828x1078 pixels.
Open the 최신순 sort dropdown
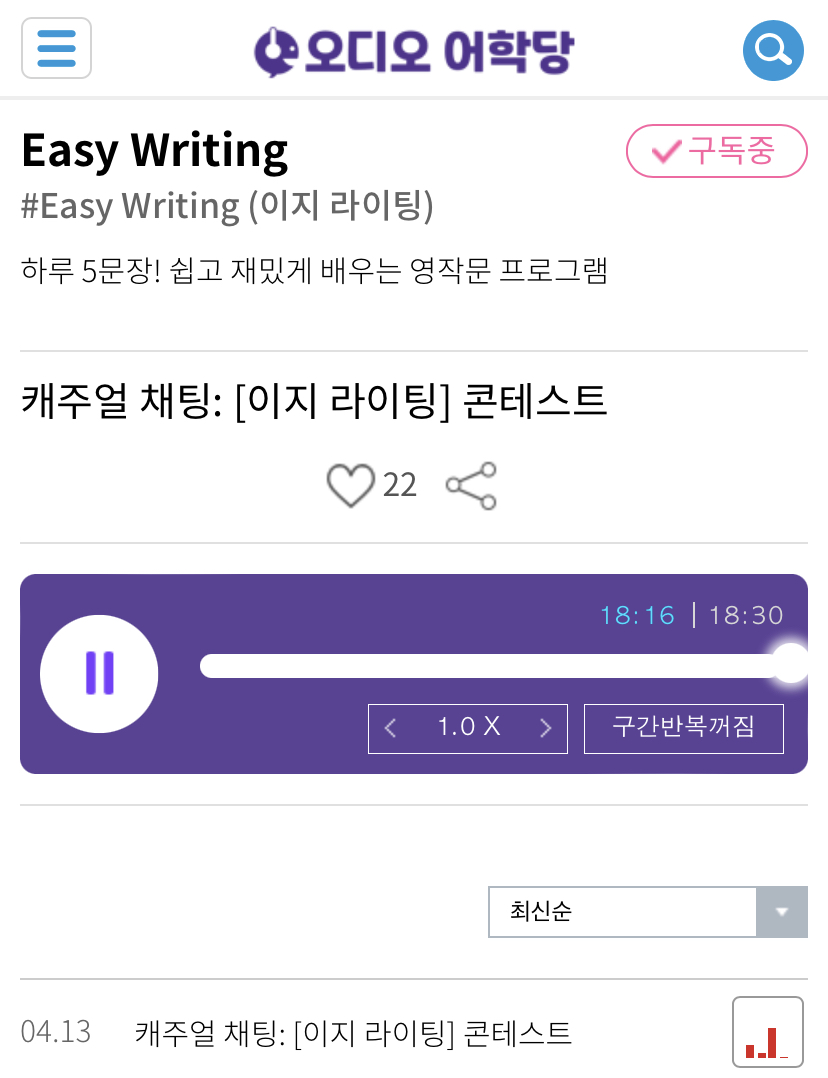tap(620, 912)
